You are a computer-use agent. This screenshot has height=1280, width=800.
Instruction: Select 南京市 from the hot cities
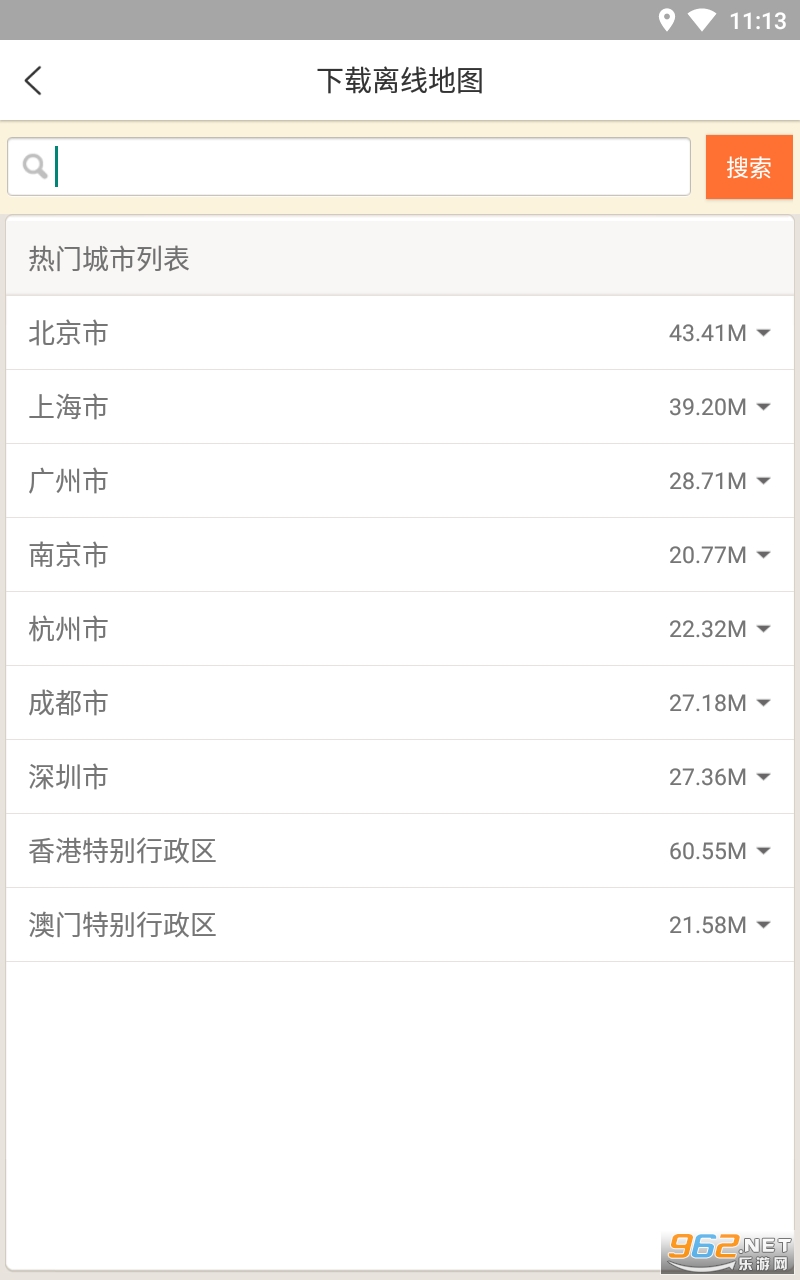pyautogui.click(x=400, y=555)
